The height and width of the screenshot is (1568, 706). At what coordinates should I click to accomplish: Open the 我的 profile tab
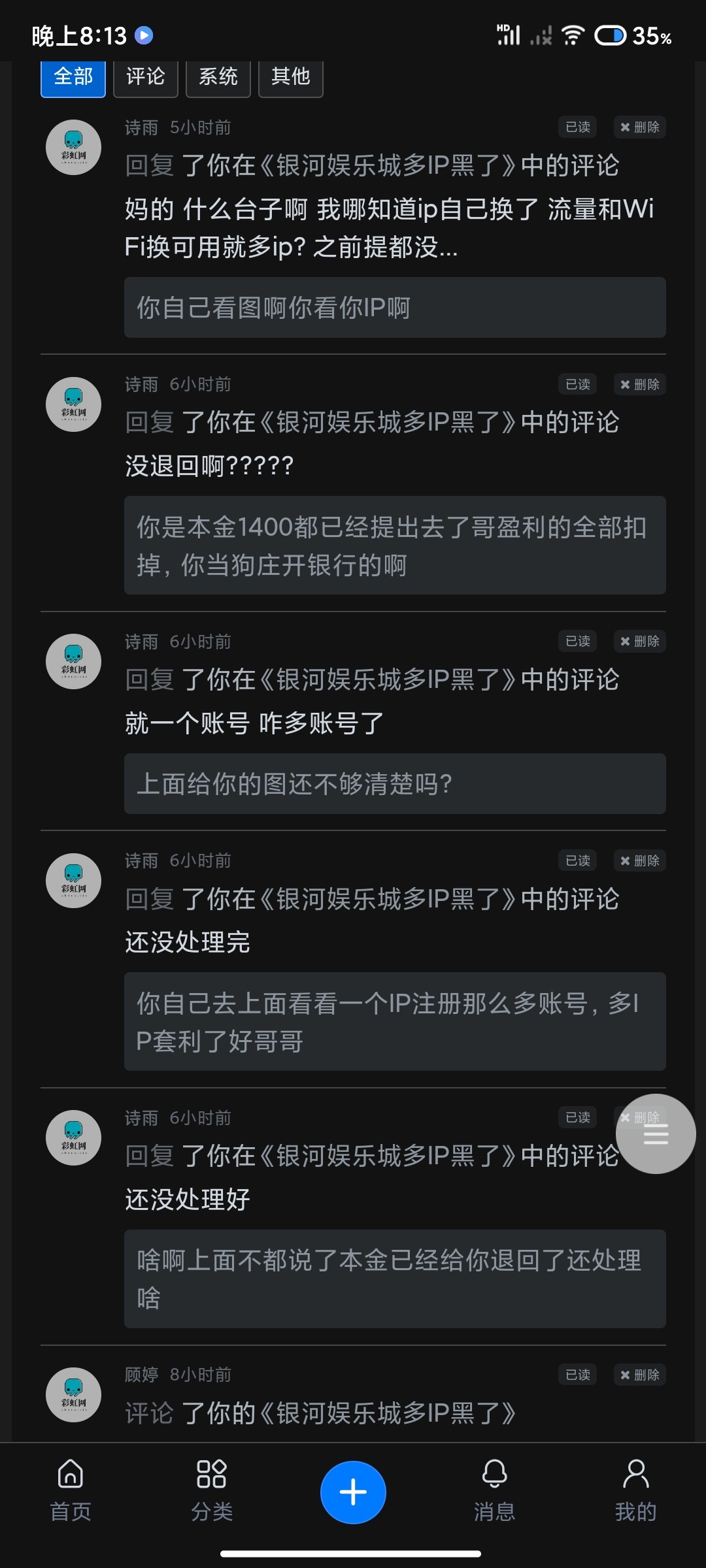click(635, 1492)
